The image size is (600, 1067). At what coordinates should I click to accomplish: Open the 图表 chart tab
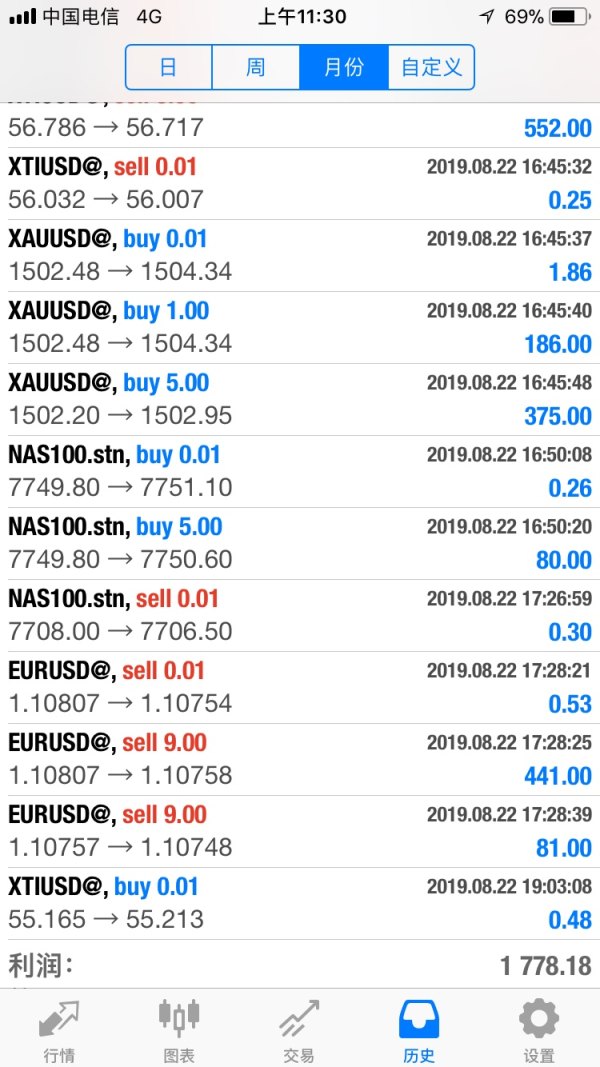pos(180,1030)
